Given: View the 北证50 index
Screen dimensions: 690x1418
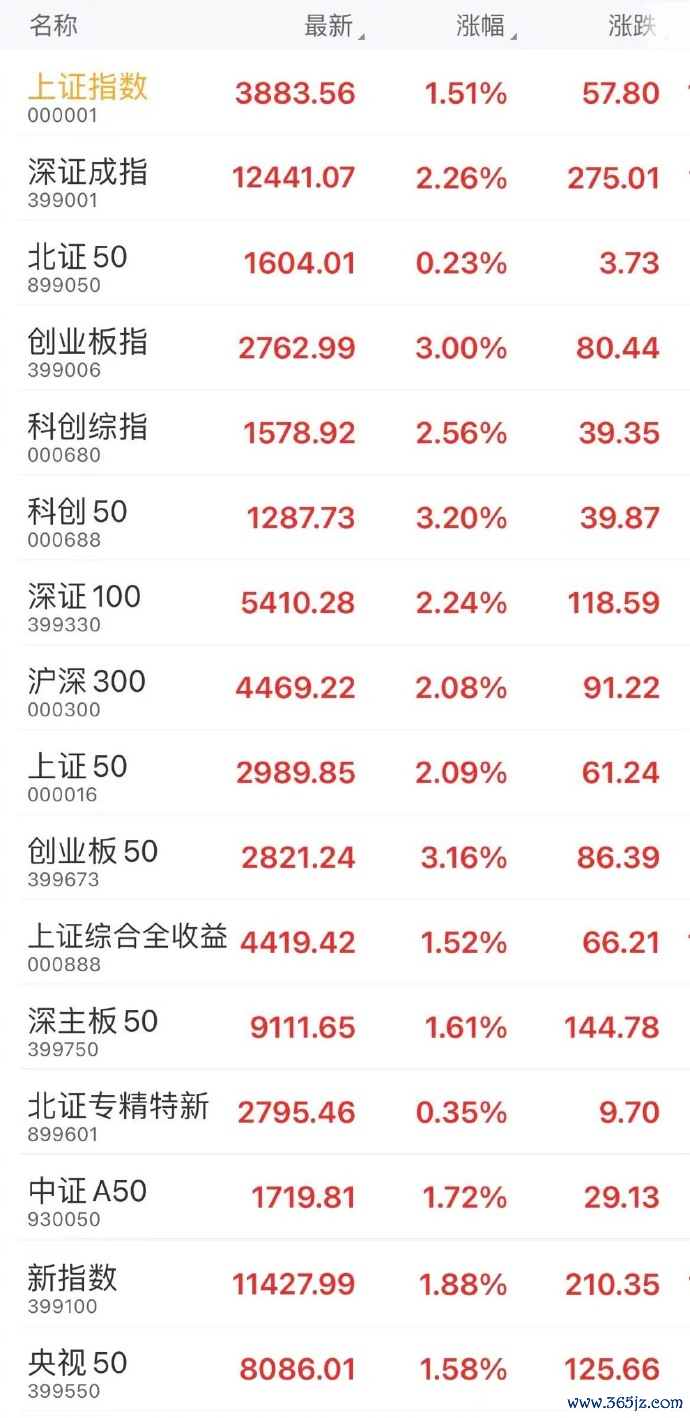Looking at the screenshot, I should click(345, 264).
